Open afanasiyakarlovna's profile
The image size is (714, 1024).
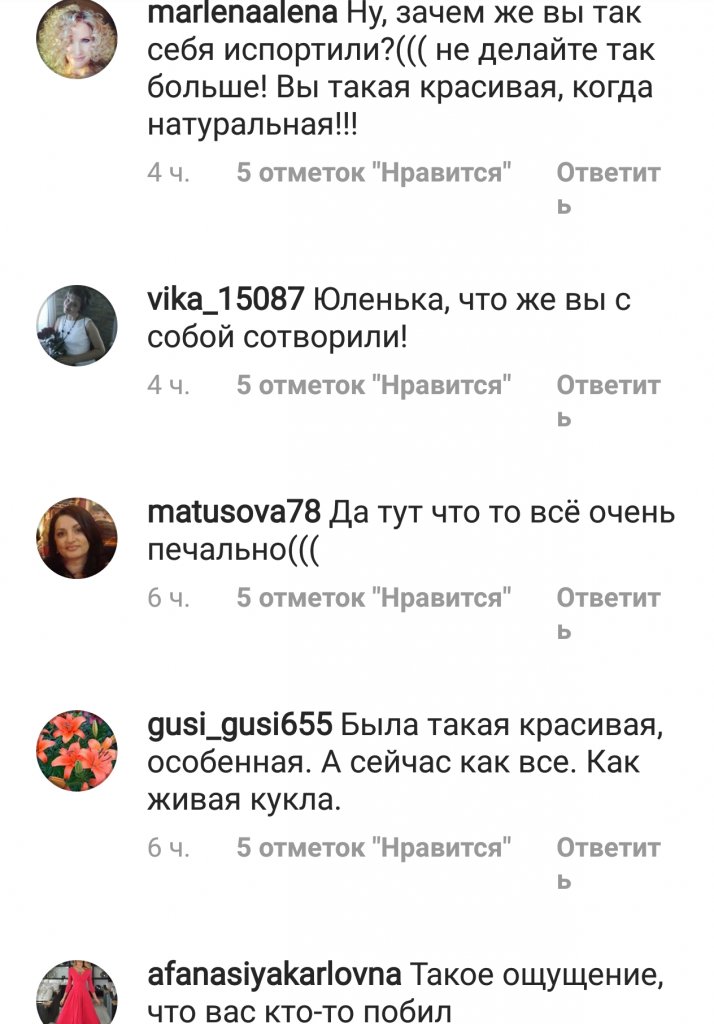click(x=274, y=973)
